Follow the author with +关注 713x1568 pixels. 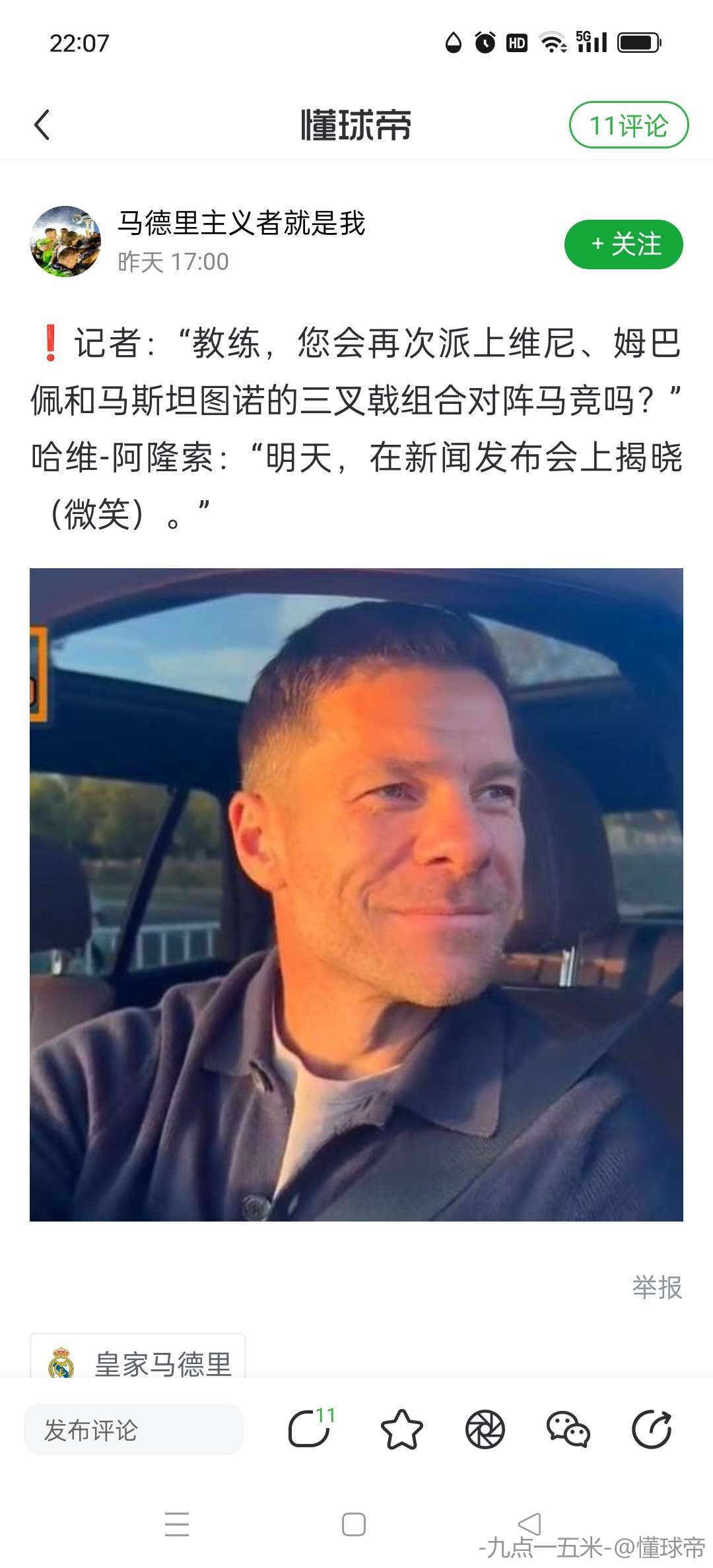[623, 245]
